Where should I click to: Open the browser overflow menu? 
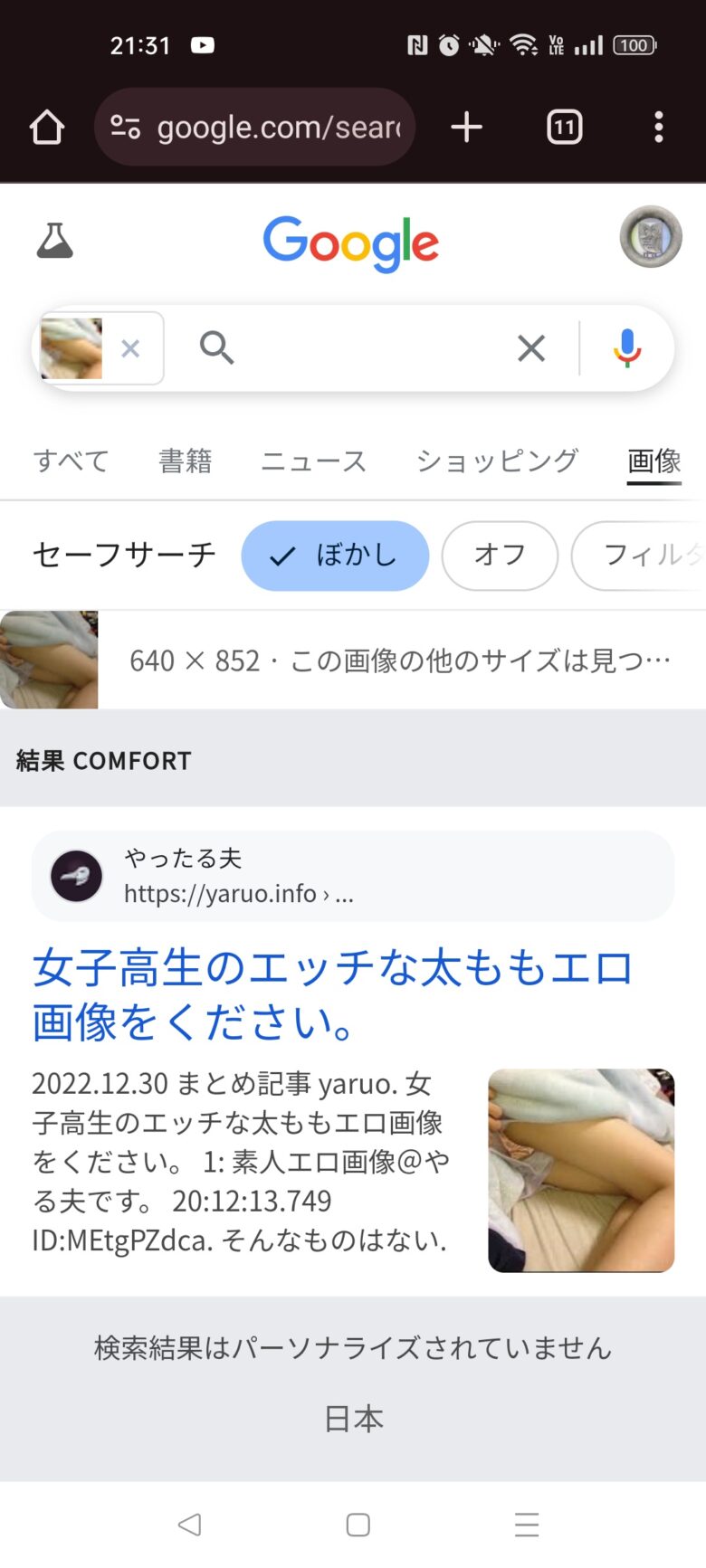(658, 128)
